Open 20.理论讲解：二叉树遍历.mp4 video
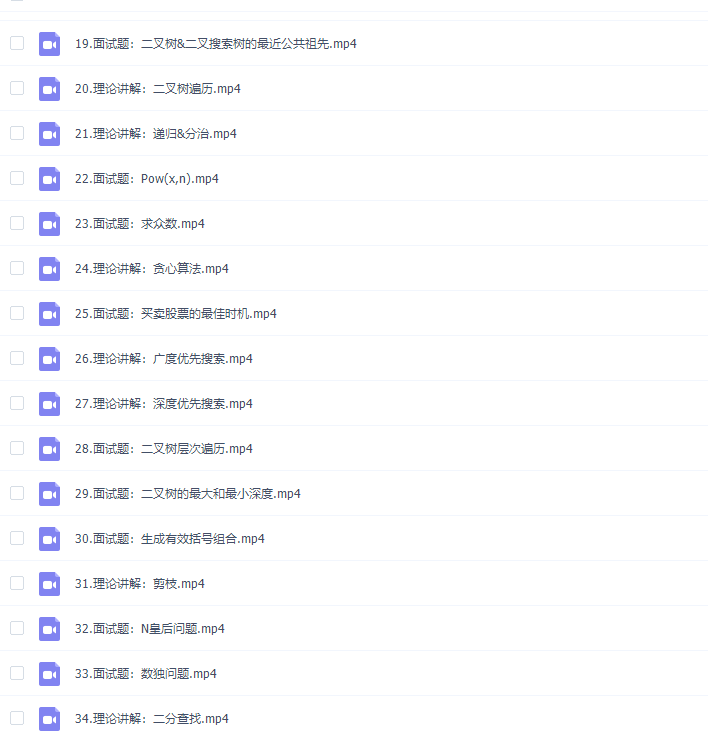 pos(157,89)
